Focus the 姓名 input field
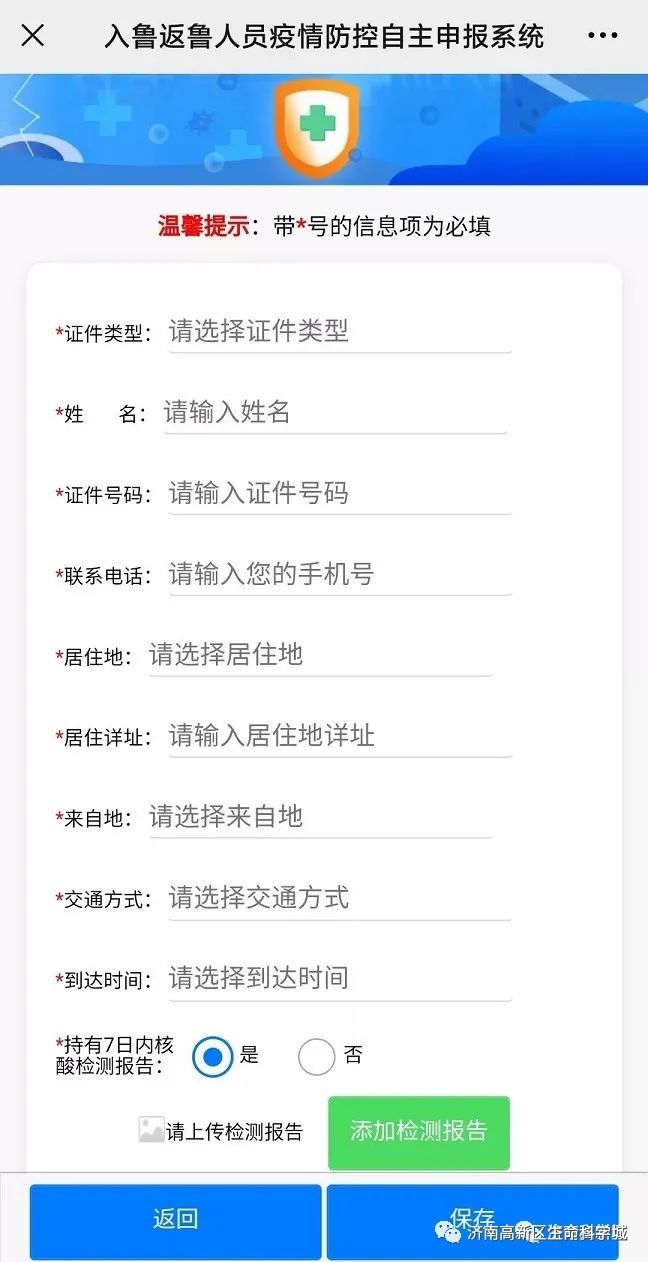The height and width of the screenshot is (1262, 648). tap(335, 412)
